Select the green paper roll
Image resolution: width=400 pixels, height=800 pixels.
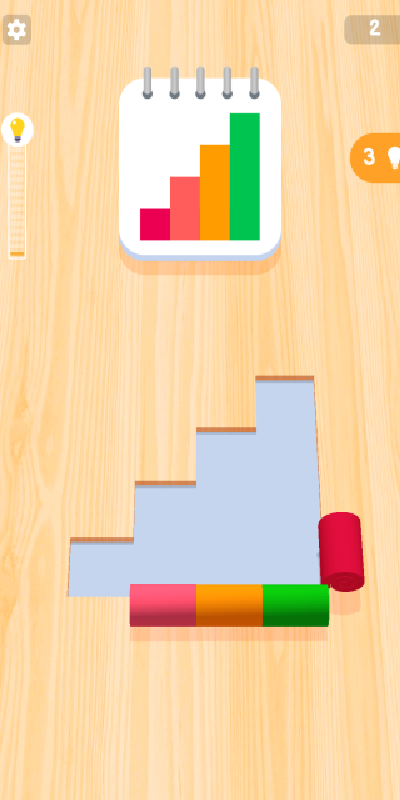point(296,605)
